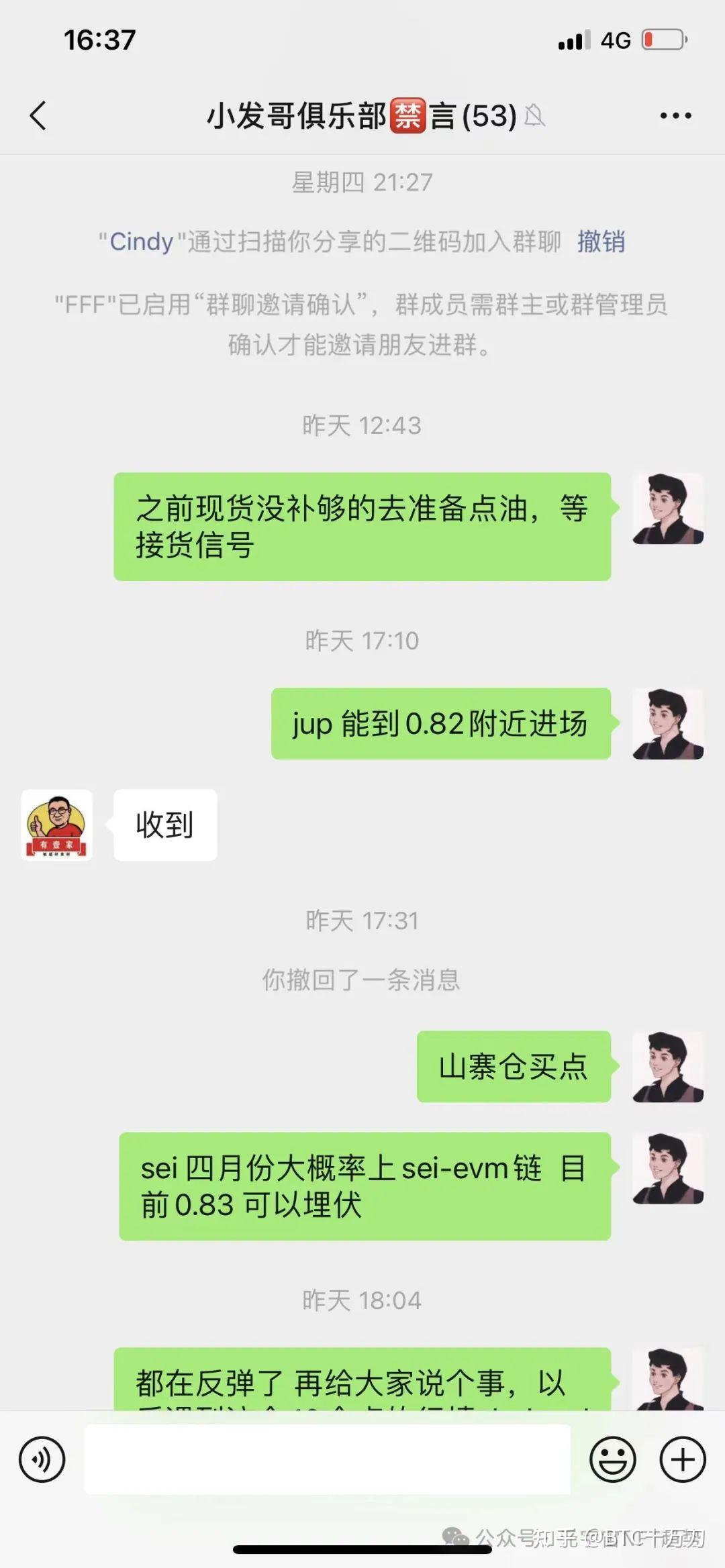Tap the 你撤回了一条消息 system notice
This screenshot has height=1568, width=725.
[362, 980]
